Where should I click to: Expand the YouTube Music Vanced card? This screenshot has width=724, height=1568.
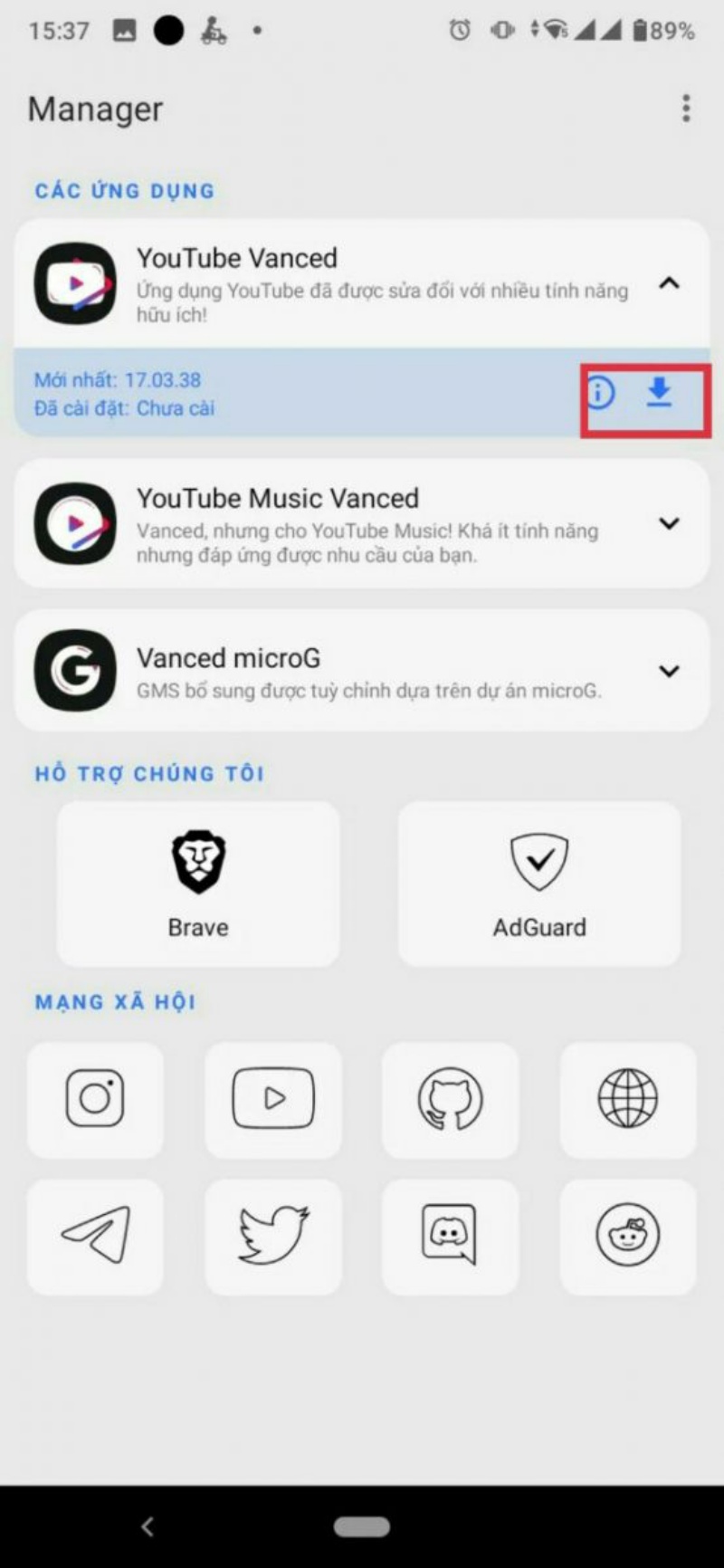pos(669,523)
